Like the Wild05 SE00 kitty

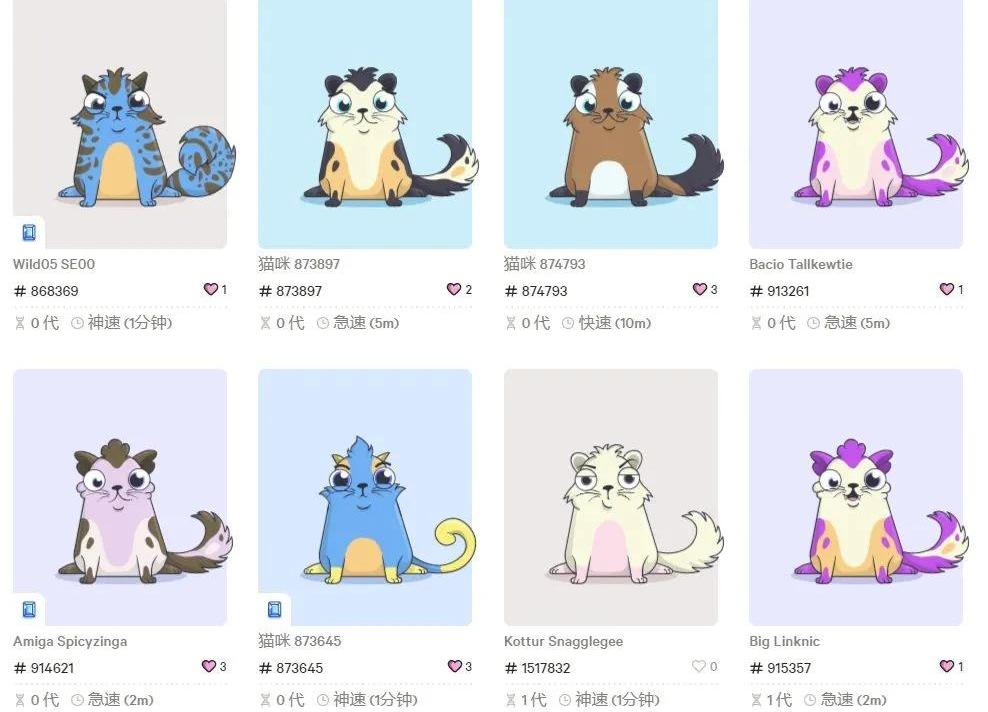tap(211, 290)
